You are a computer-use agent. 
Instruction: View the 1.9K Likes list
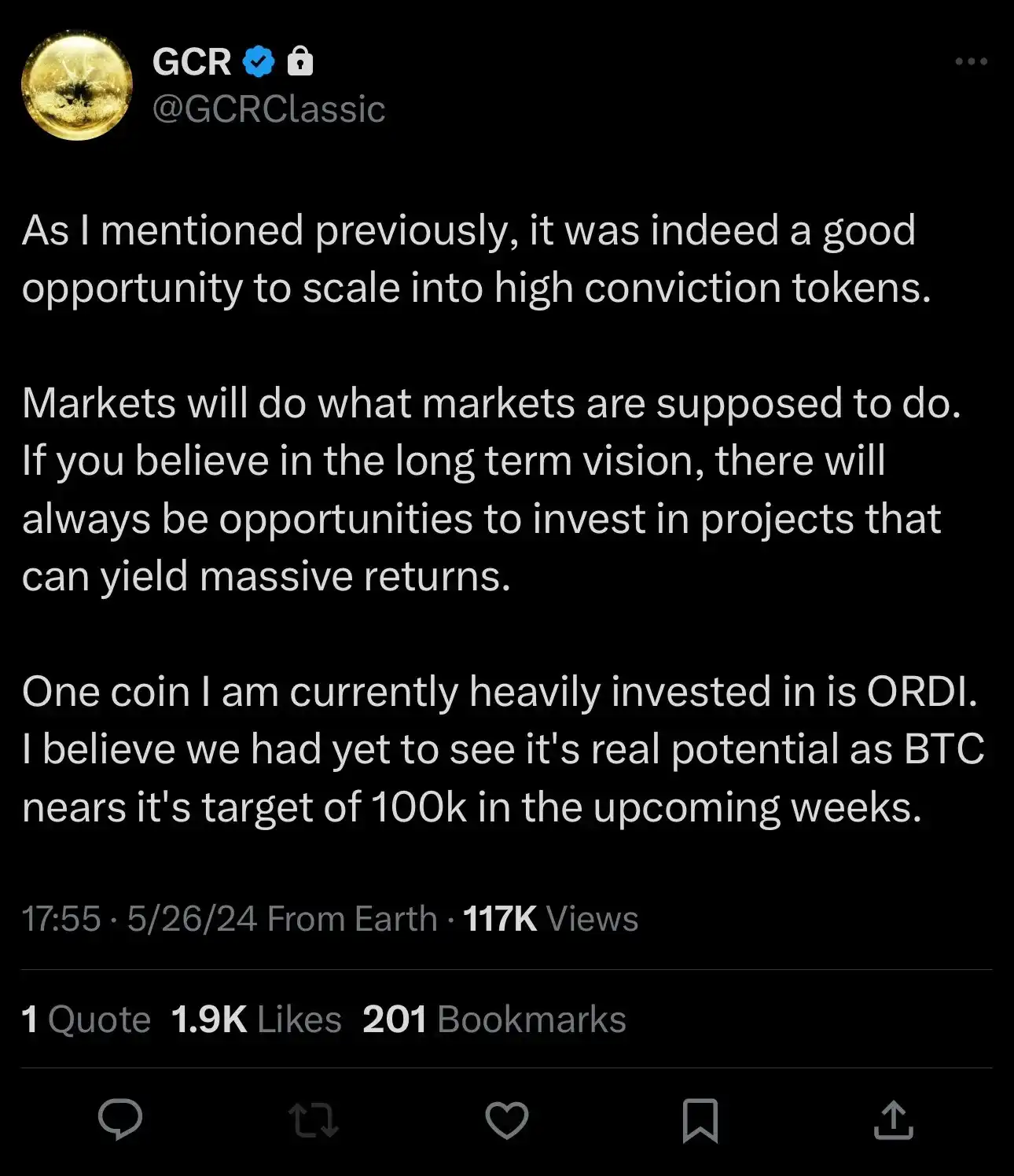(256, 1020)
